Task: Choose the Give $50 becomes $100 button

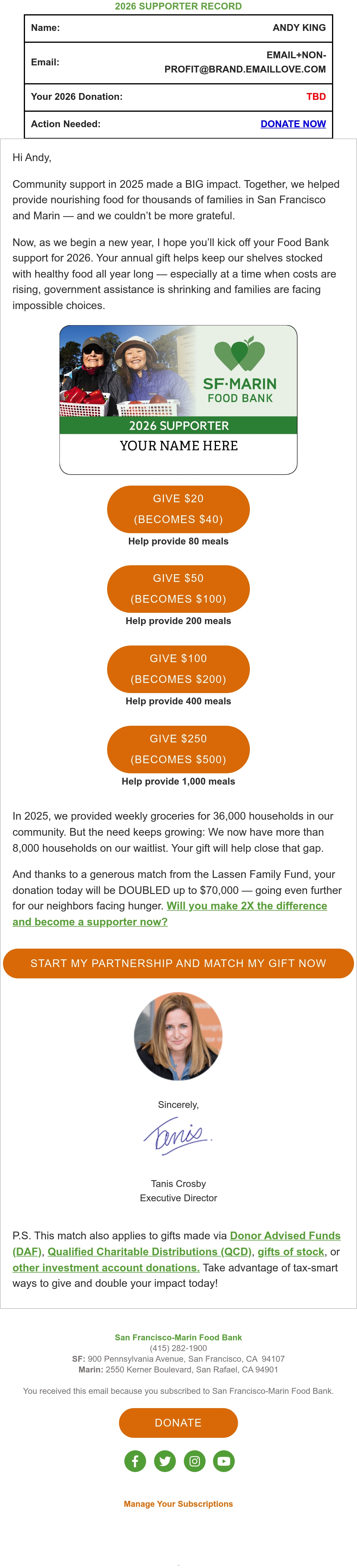Action: click(178, 589)
